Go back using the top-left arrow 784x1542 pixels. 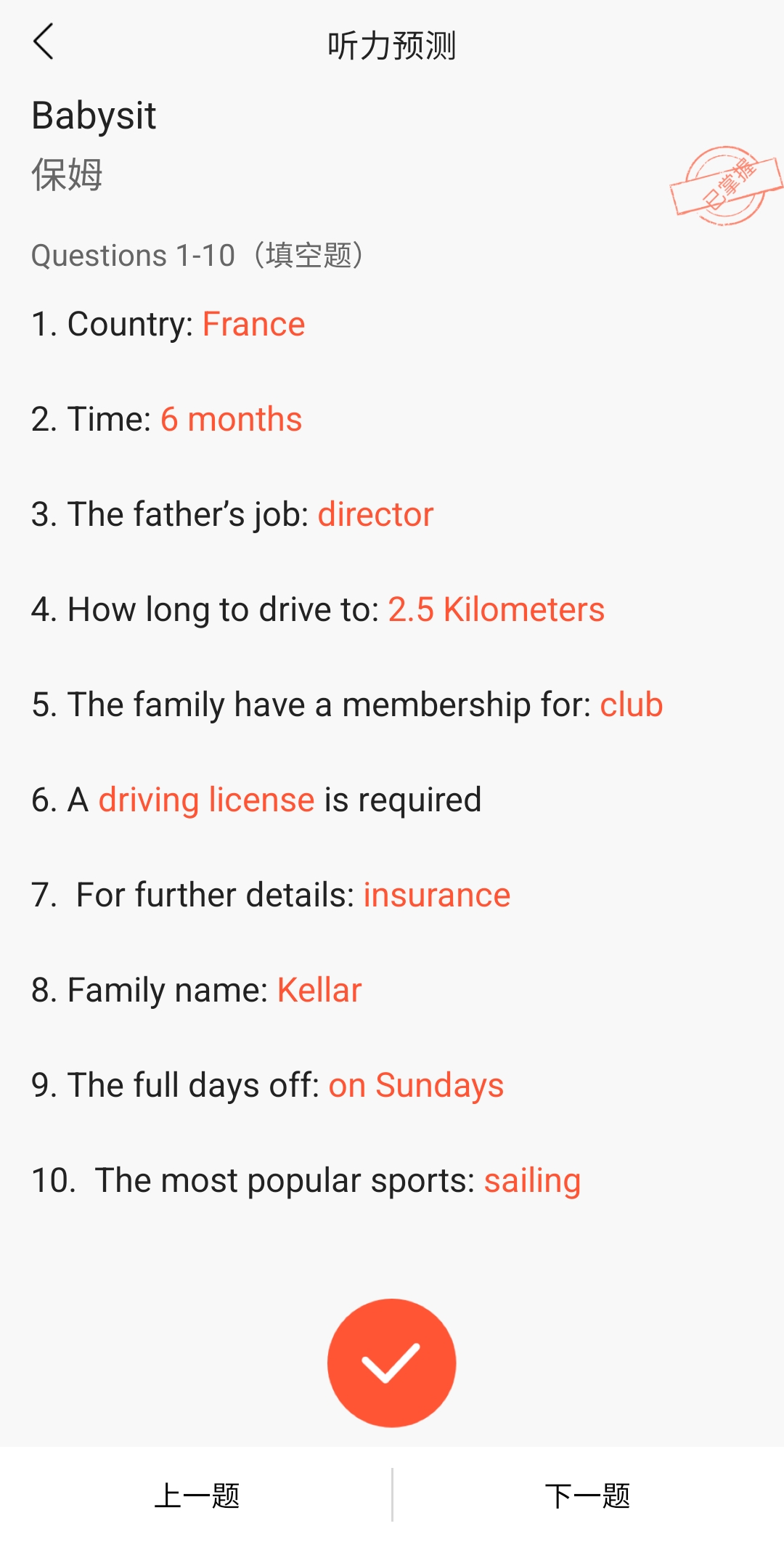[x=44, y=41]
